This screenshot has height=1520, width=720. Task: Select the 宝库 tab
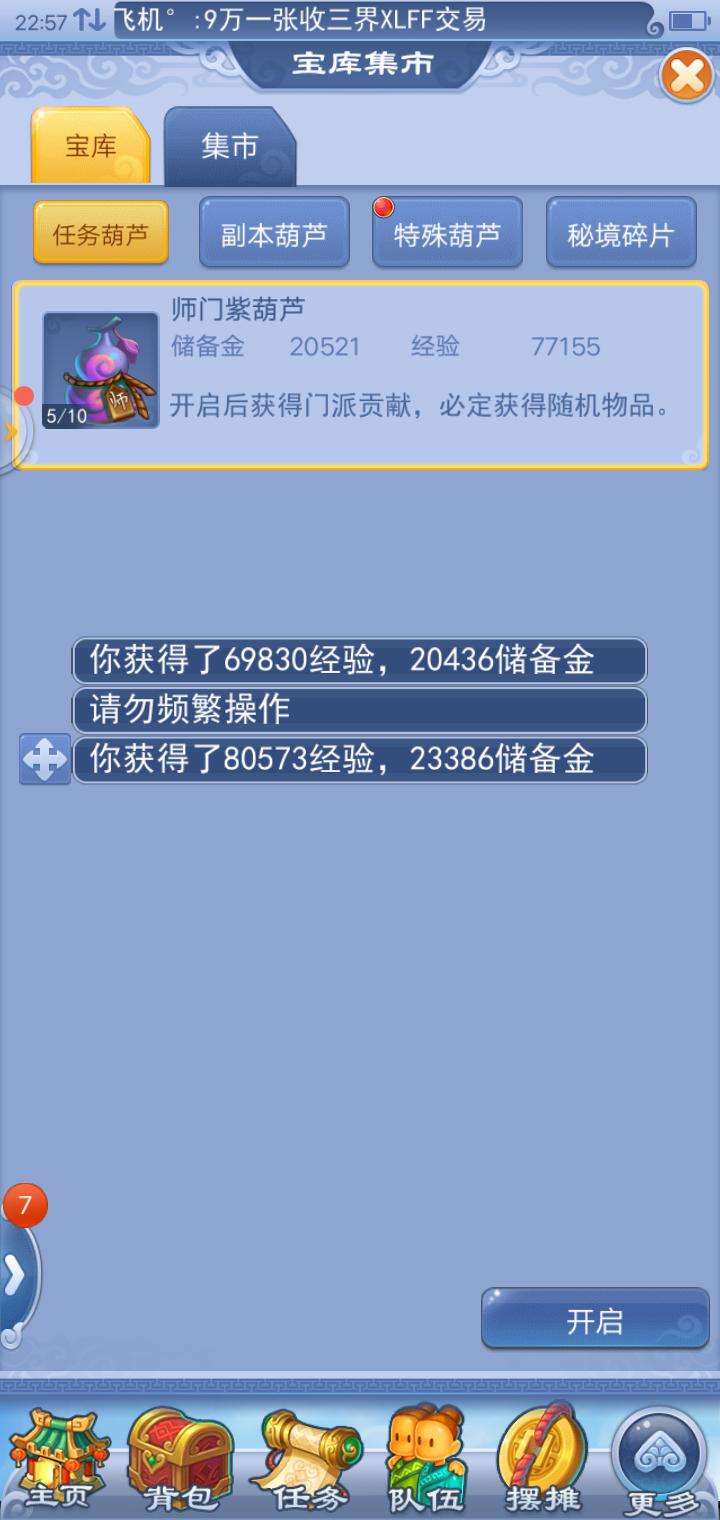coord(91,147)
